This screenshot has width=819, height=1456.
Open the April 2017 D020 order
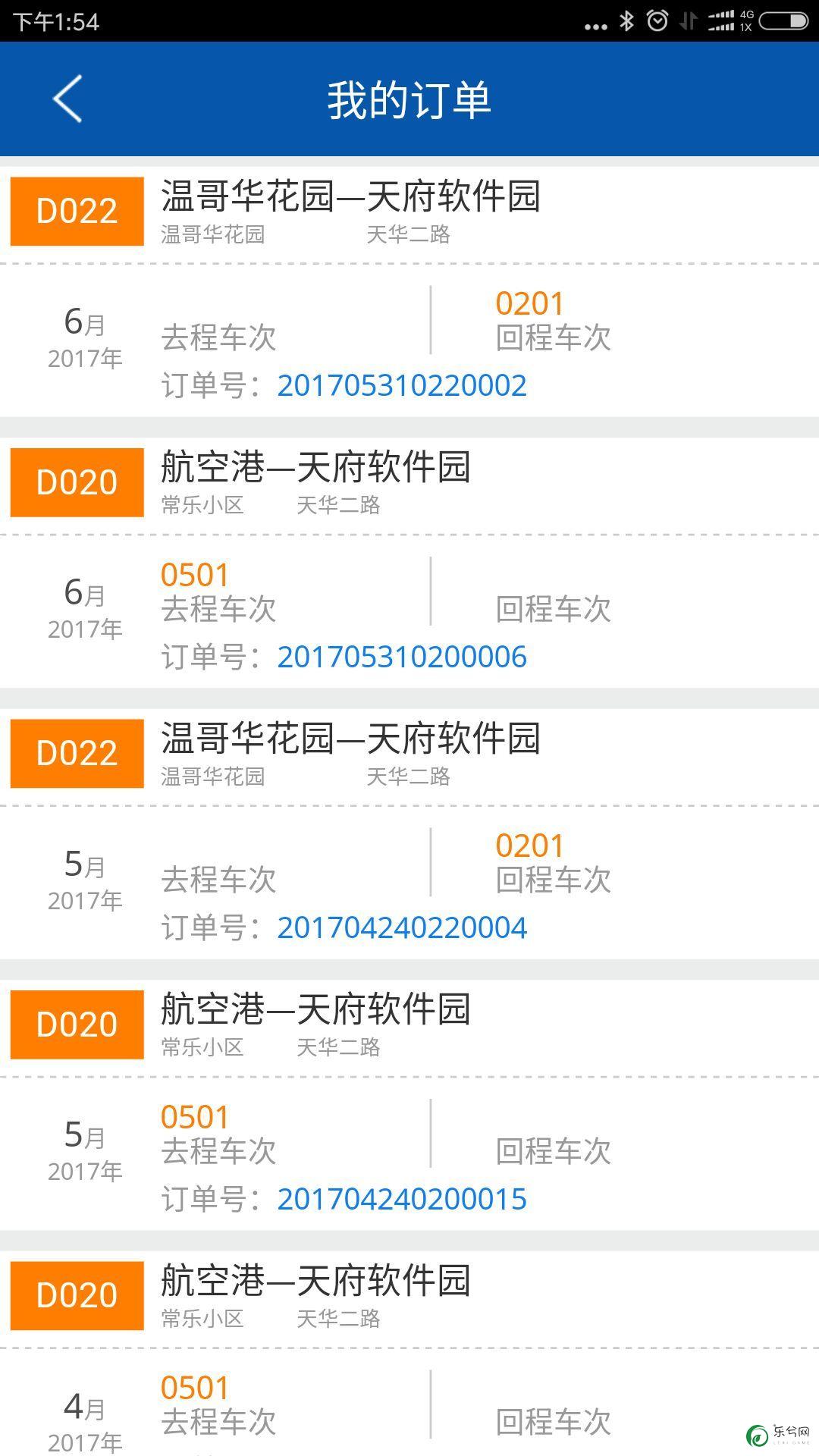click(x=409, y=1354)
